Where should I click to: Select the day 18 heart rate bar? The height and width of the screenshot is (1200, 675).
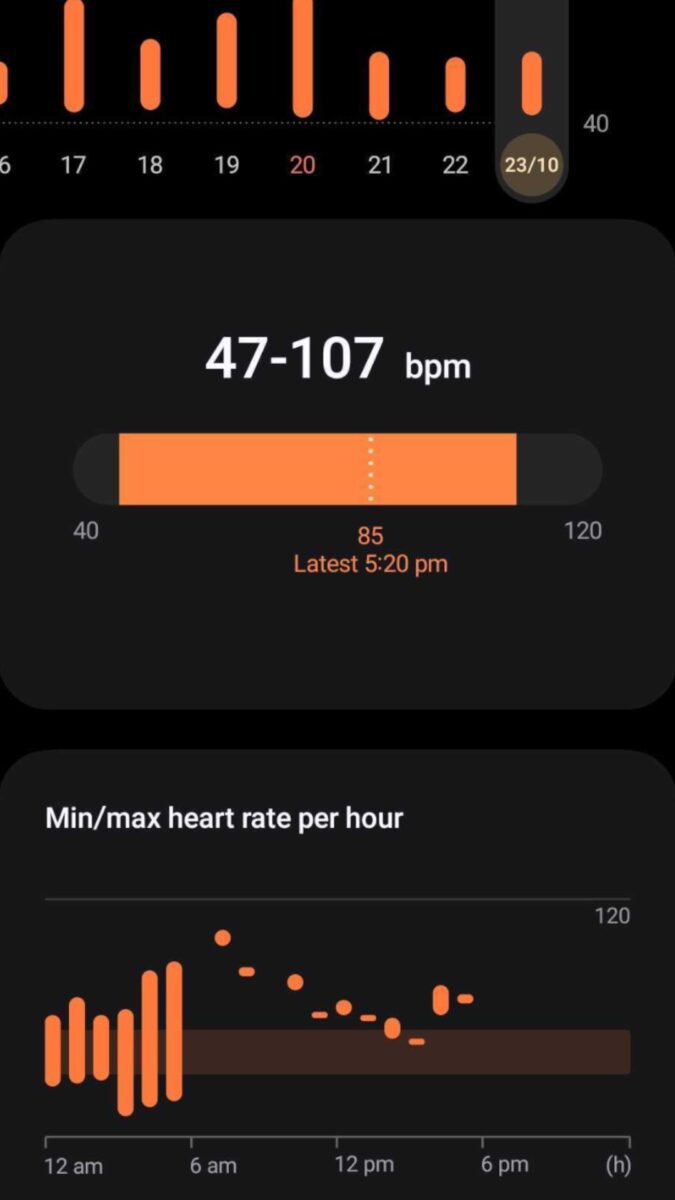tap(150, 74)
